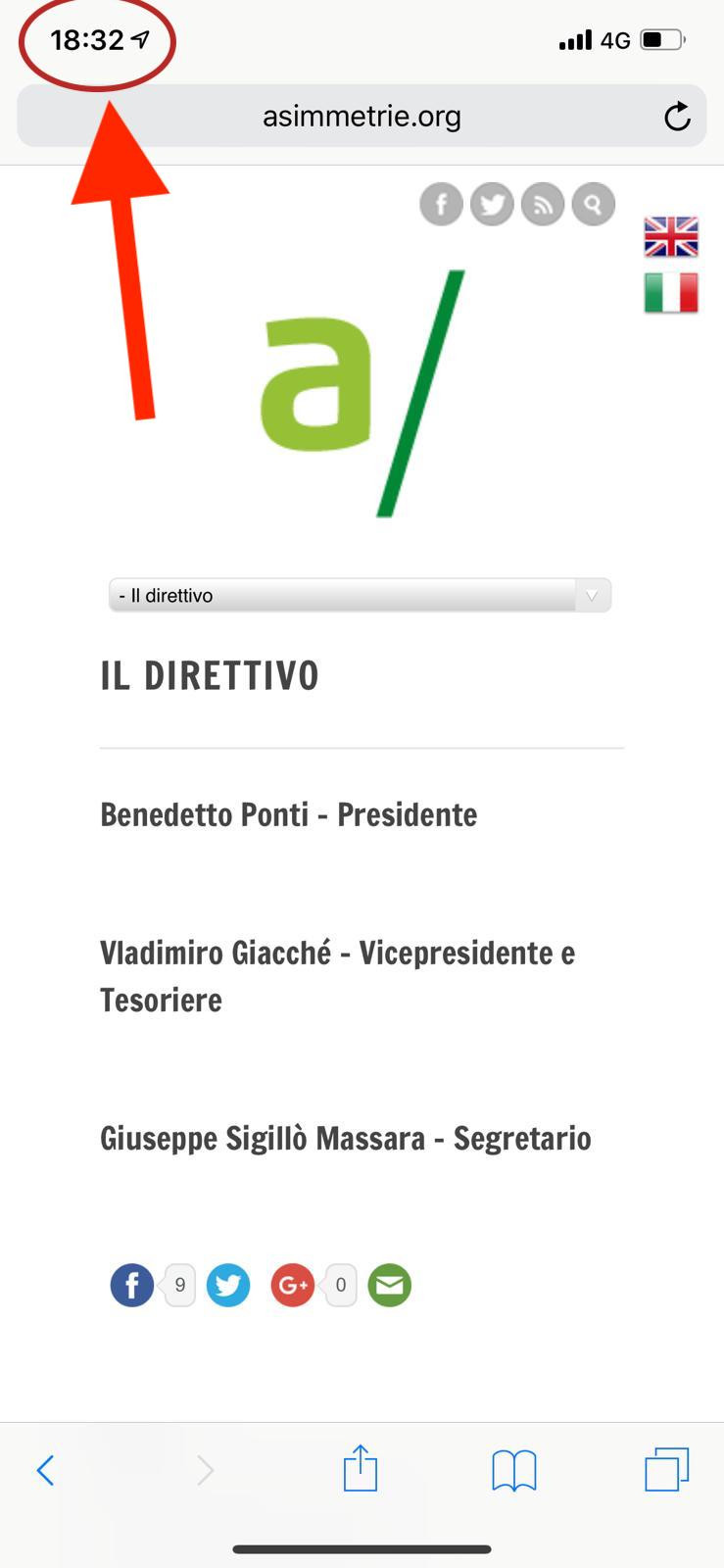Tap the asimmetrie a/ logo
Screen dimensions: 724x1568
[362, 392]
